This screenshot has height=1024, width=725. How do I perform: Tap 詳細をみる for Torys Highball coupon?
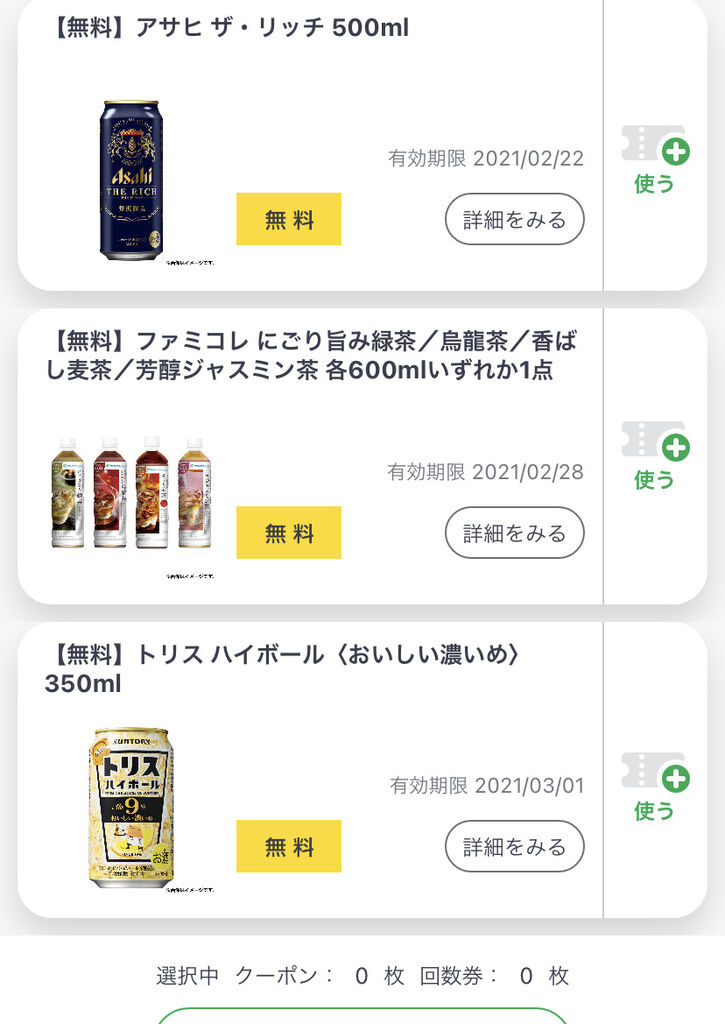pos(514,847)
